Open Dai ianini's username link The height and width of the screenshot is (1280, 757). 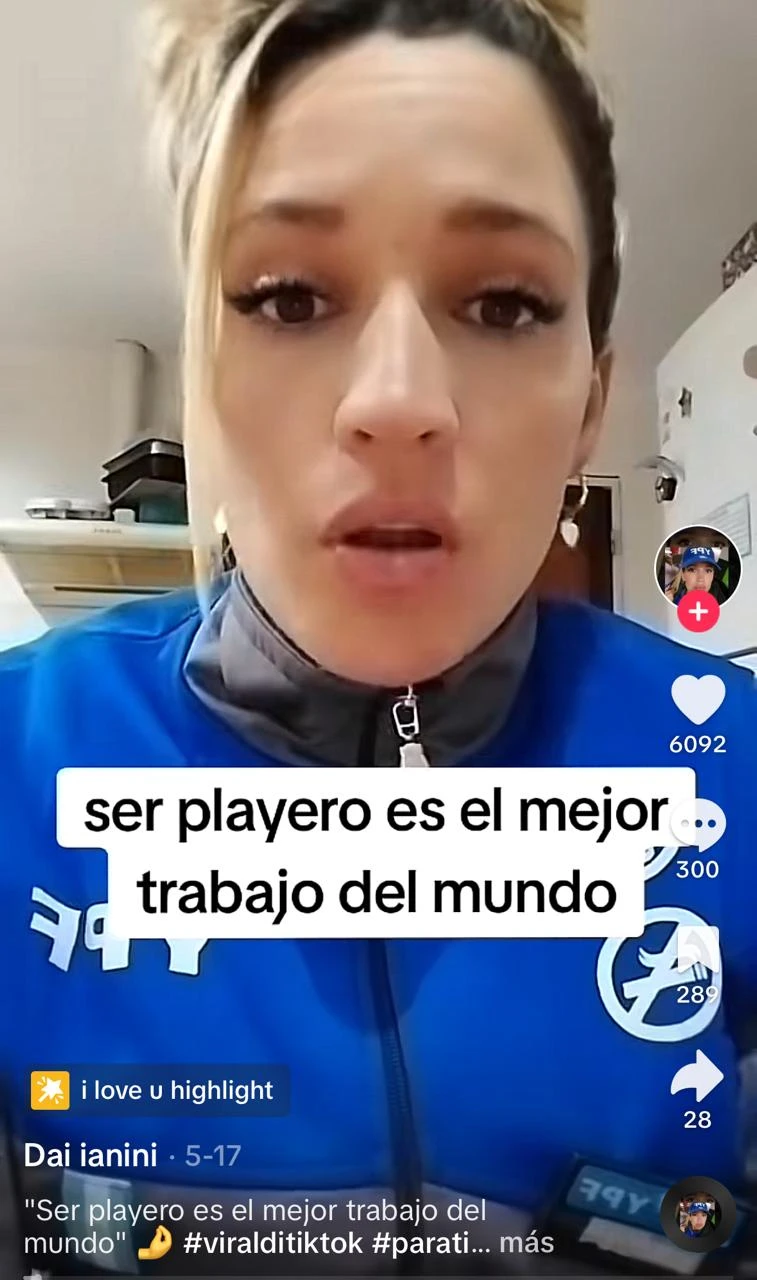tap(91, 1156)
